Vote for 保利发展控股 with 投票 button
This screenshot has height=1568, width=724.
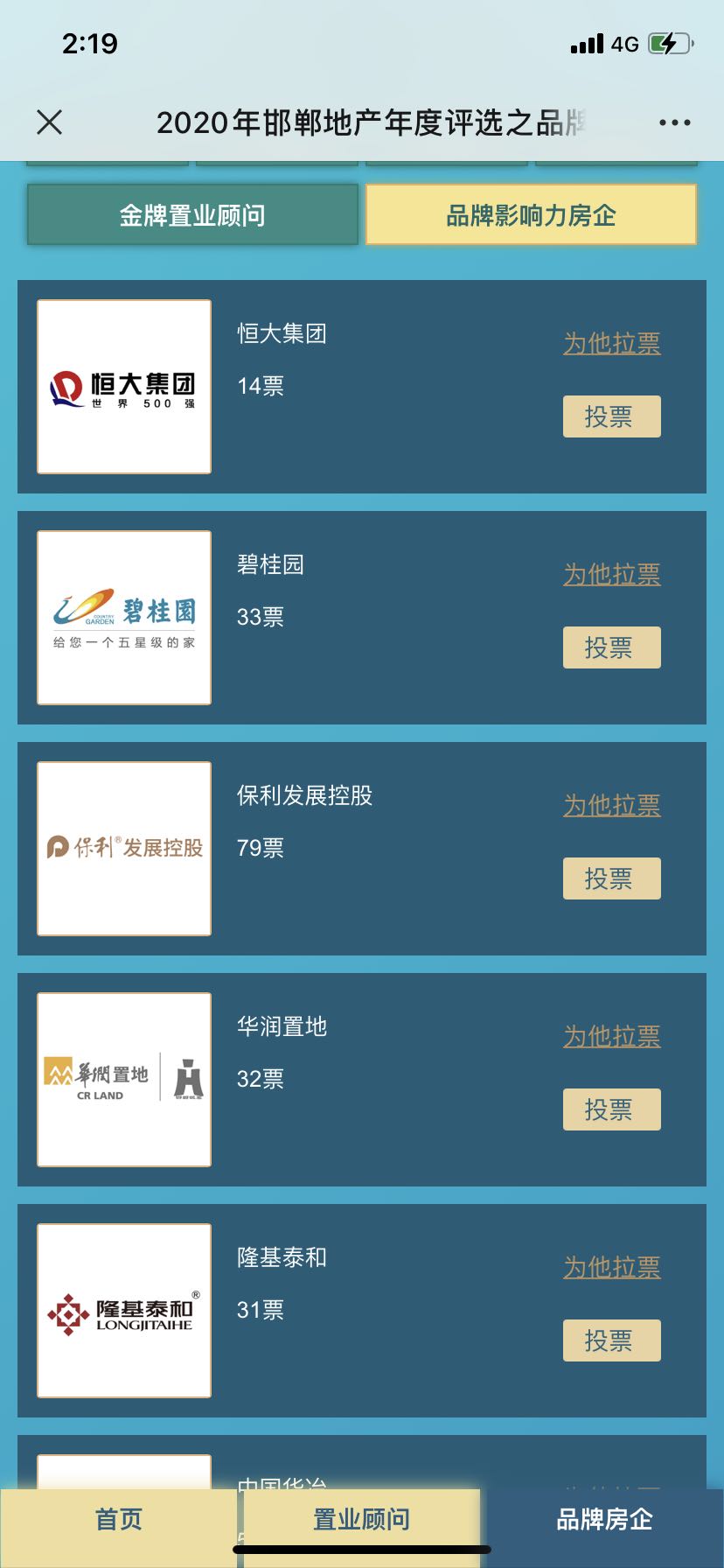click(612, 878)
